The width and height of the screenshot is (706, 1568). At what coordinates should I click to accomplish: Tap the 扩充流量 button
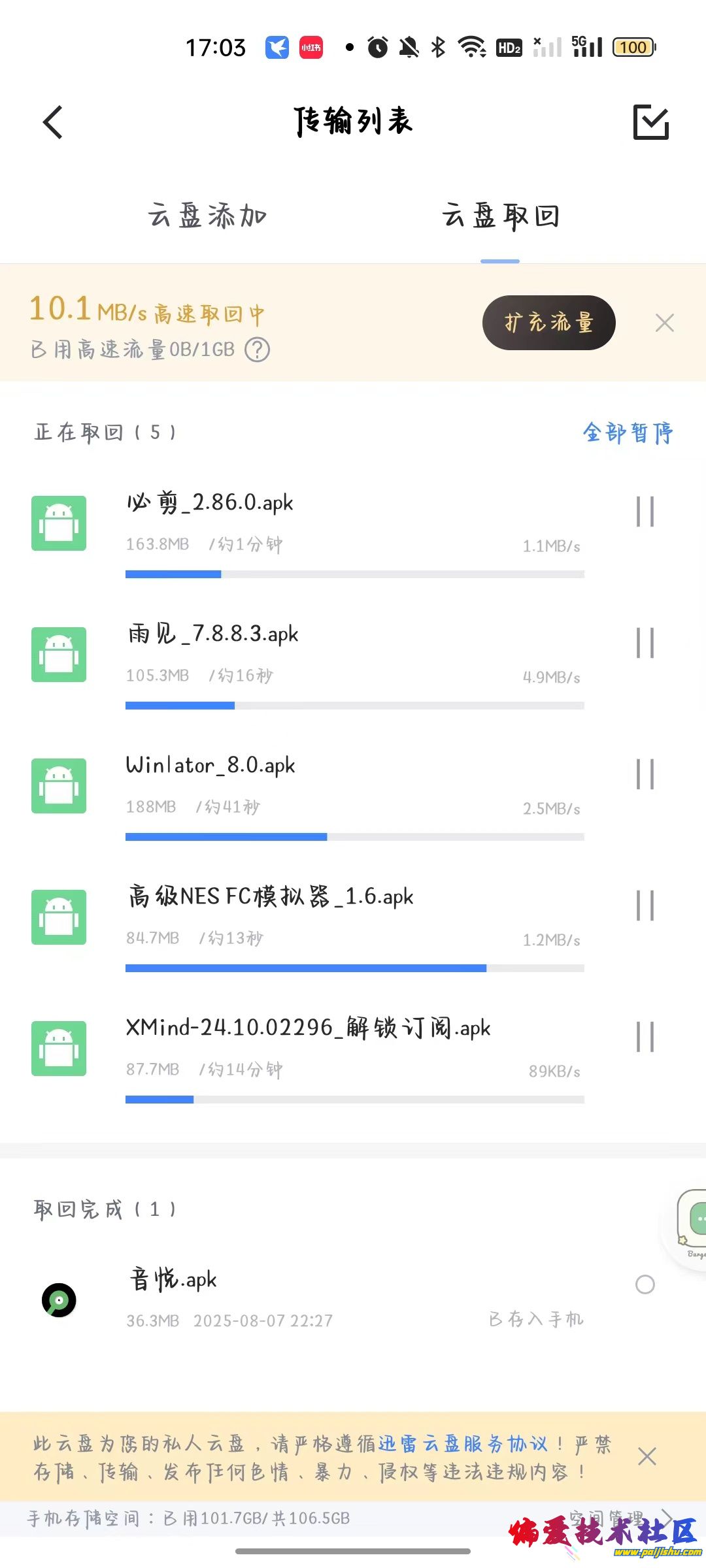548,322
